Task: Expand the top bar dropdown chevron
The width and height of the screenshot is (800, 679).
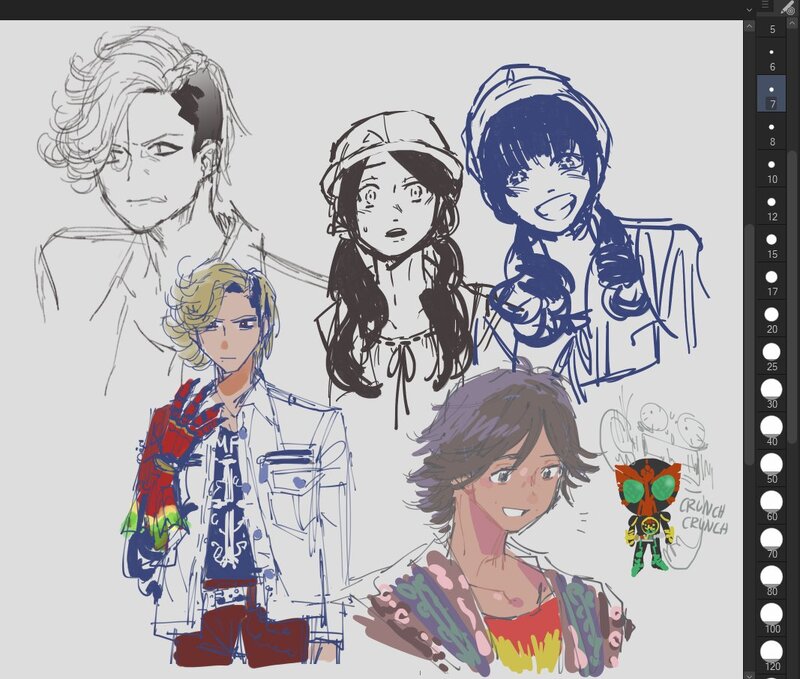Action: pos(749,8)
